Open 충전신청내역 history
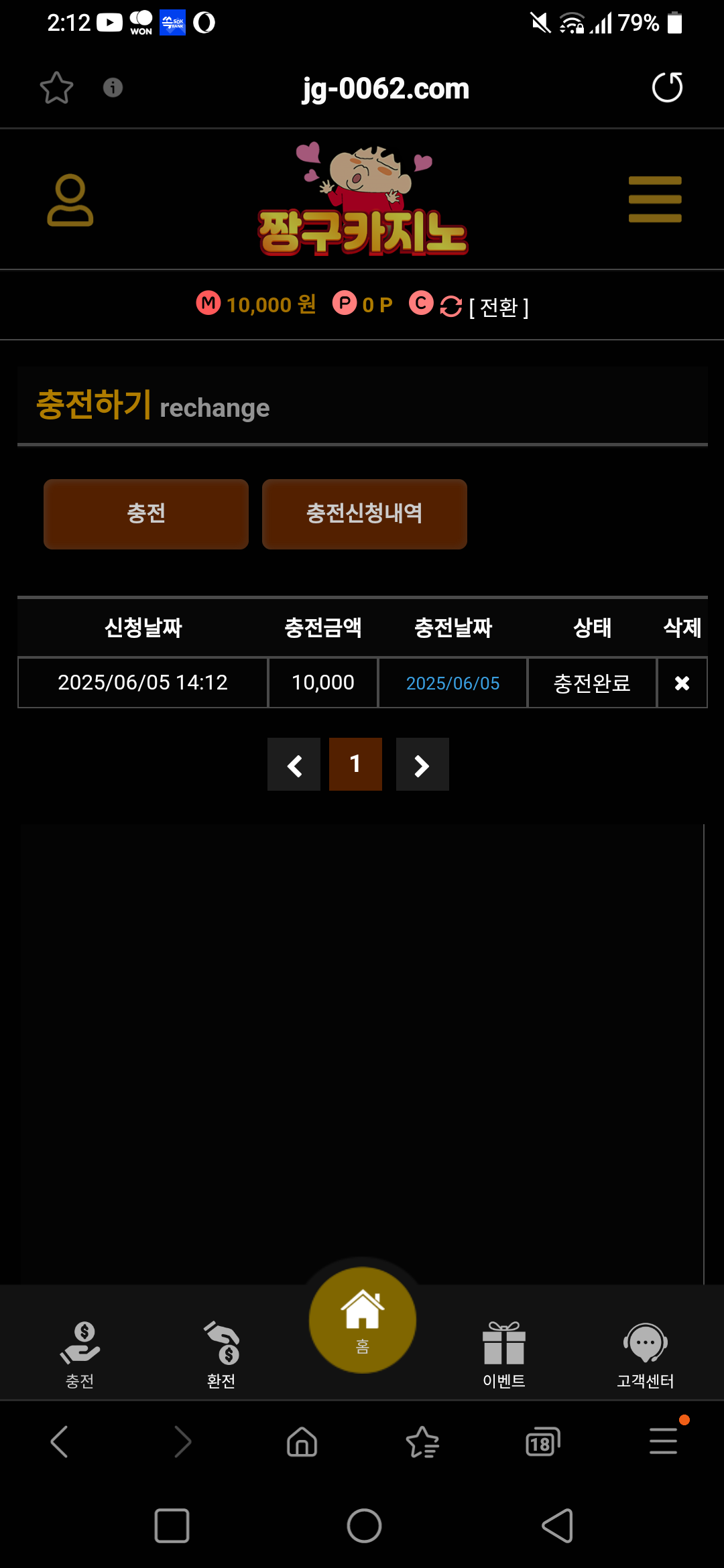The height and width of the screenshot is (1568, 724). [x=364, y=514]
